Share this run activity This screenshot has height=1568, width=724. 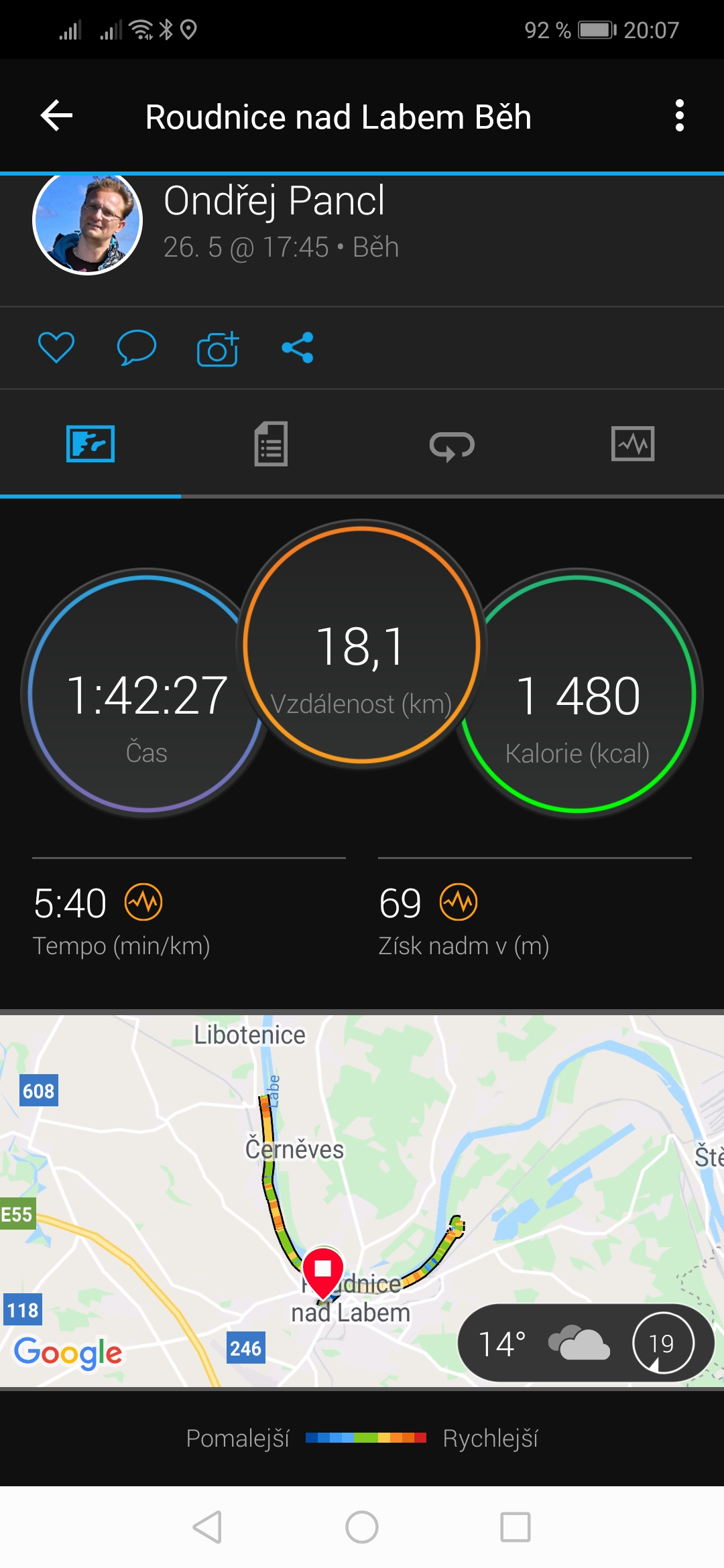point(298,348)
